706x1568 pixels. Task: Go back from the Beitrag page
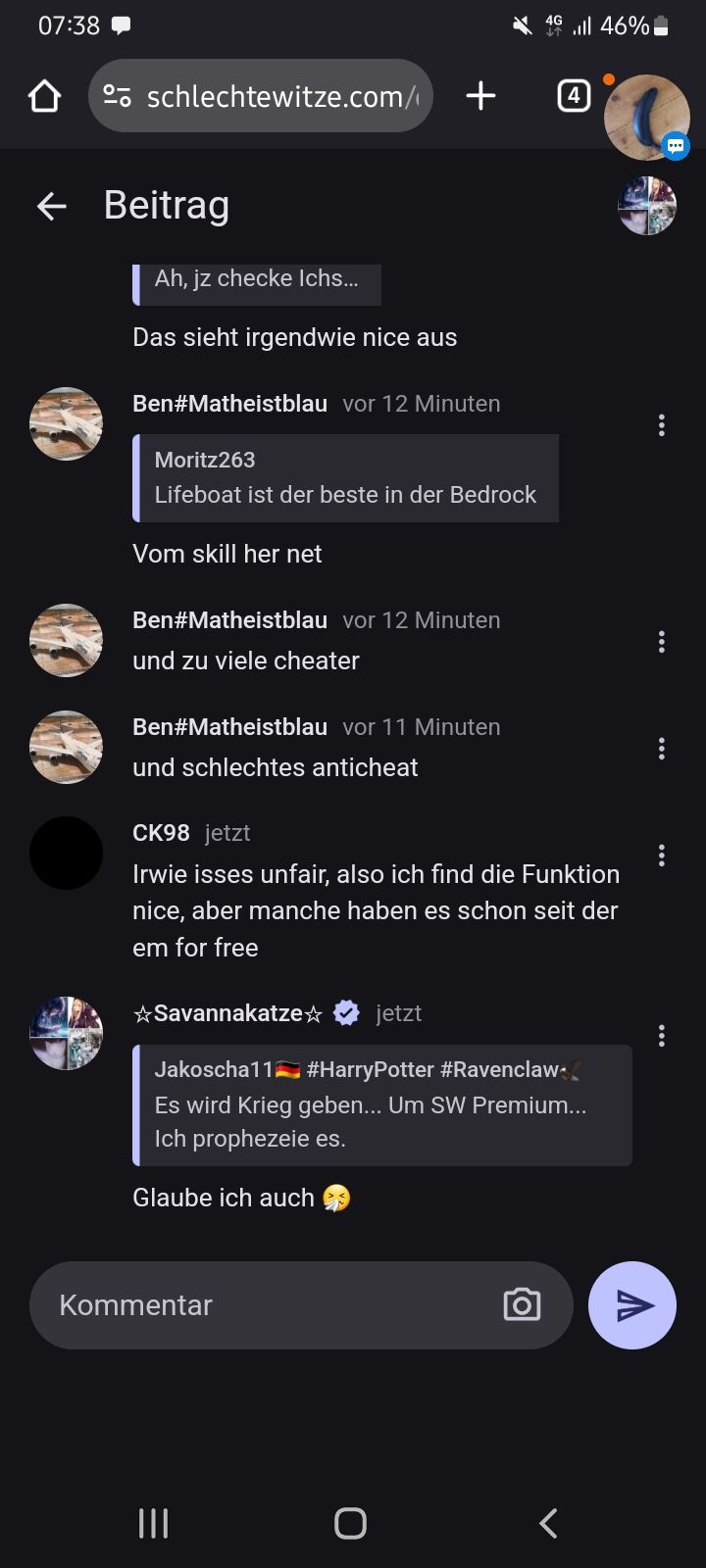pos(51,206)
